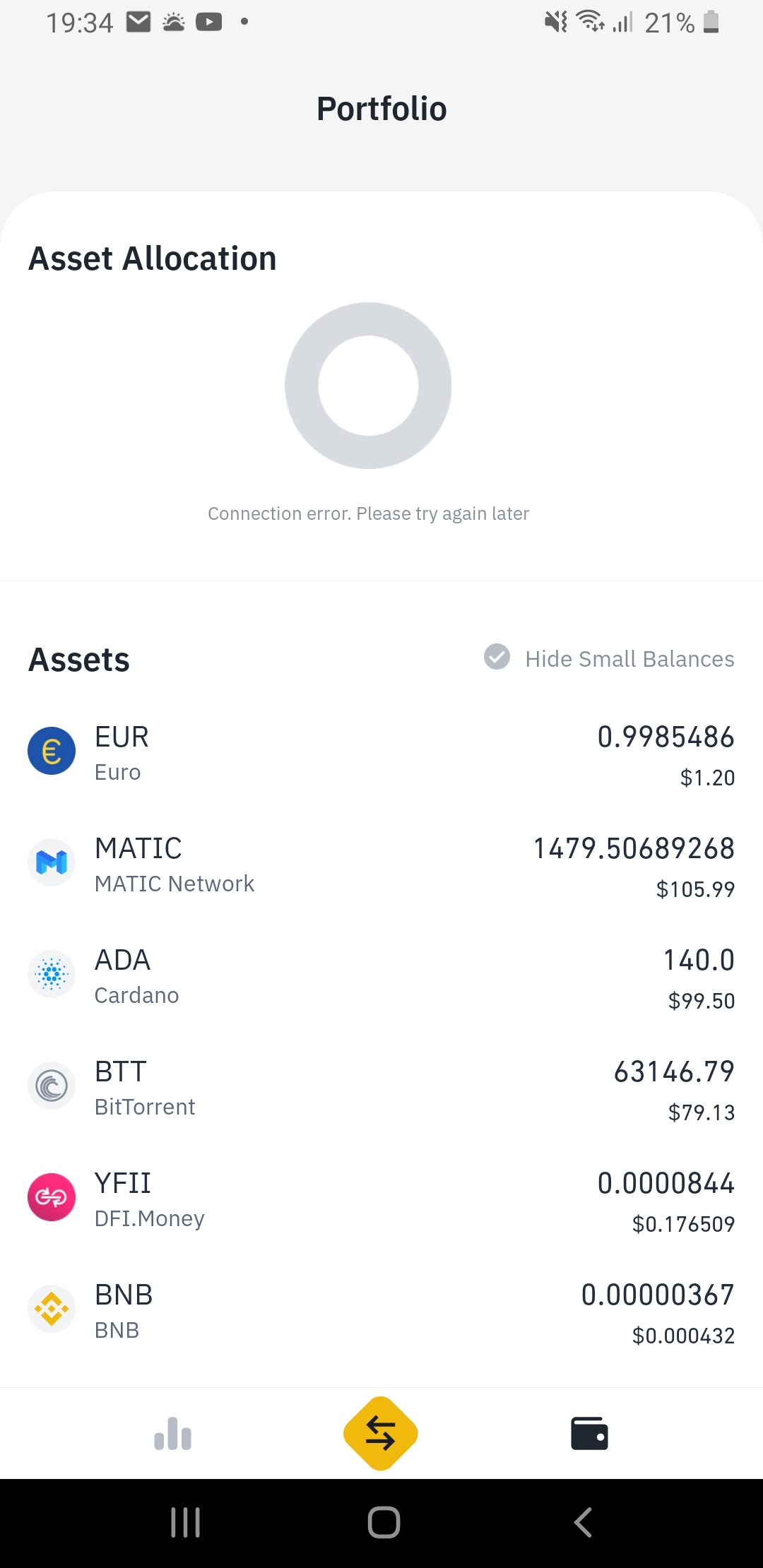Go back using the system back button
Viewport: 763px width, 1568px height.
pyautogui.click(x=583, y=1522)
